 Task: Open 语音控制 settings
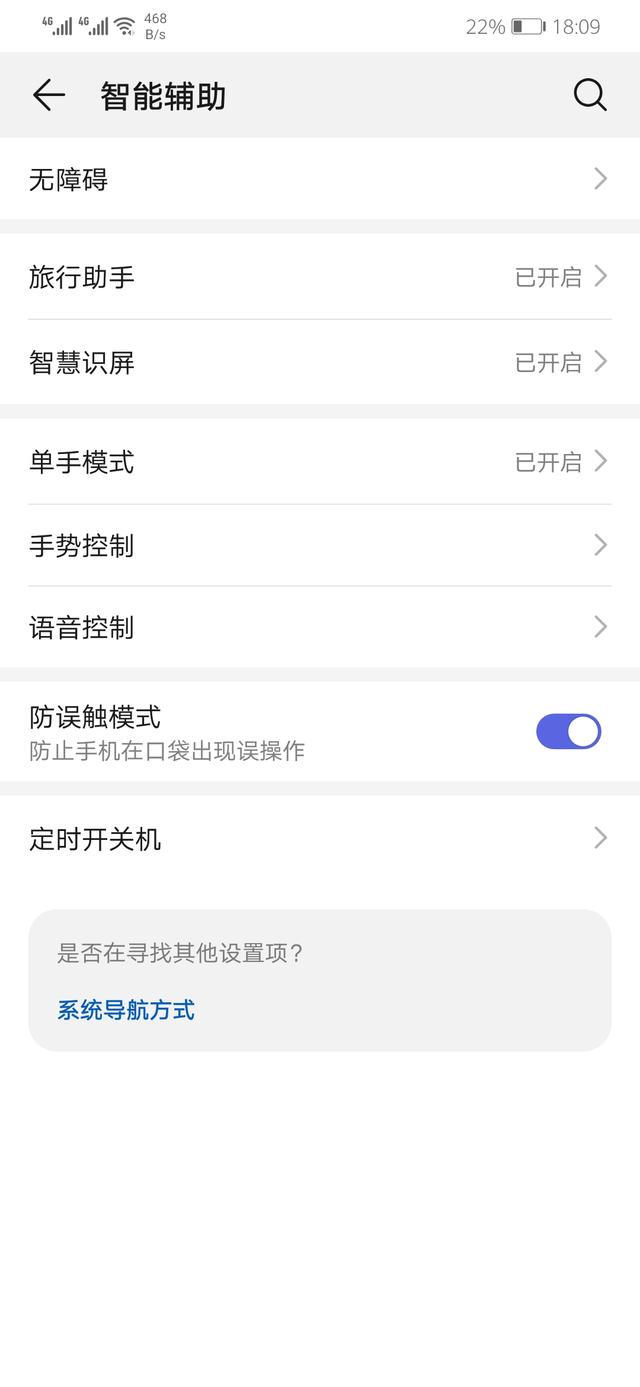pyautogui.click(x=320, y=627)
